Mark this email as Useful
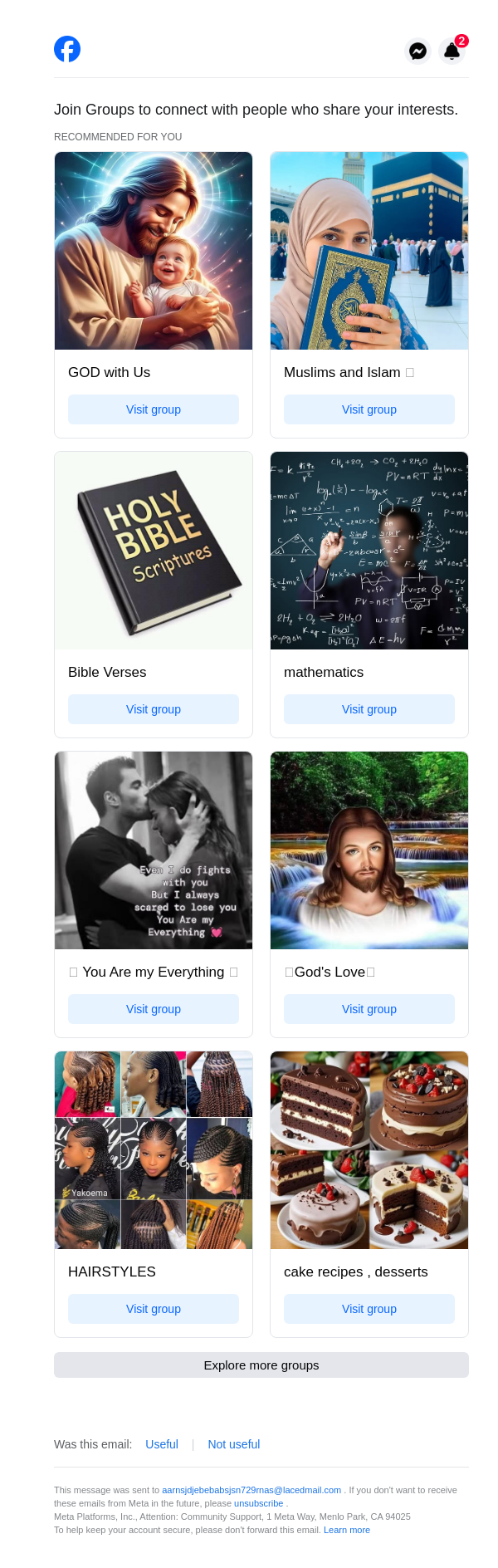Image resolution: width=498 pixels, height=1568 pixels. coord(162,1444)
